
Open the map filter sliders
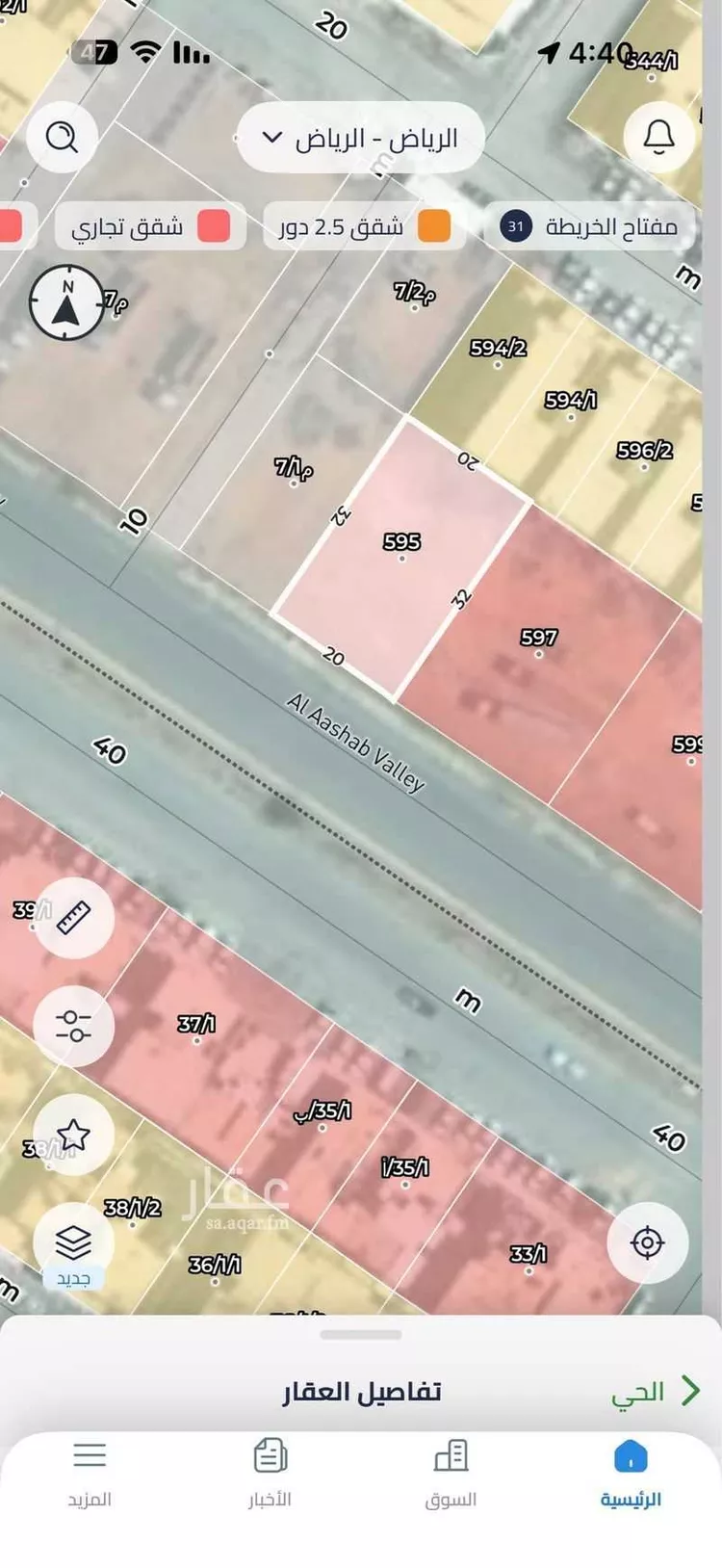(x=73, y=1026)
